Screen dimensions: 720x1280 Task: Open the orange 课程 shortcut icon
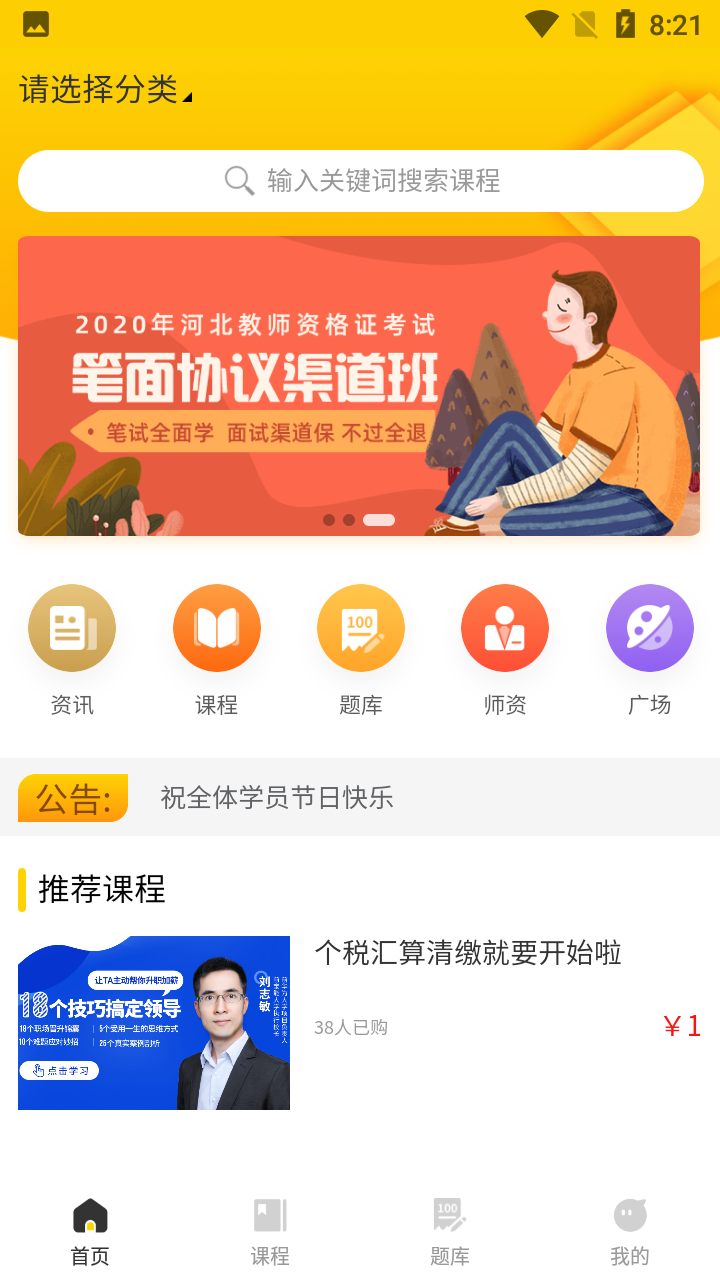pyautogui.click(x=216, y=628)
